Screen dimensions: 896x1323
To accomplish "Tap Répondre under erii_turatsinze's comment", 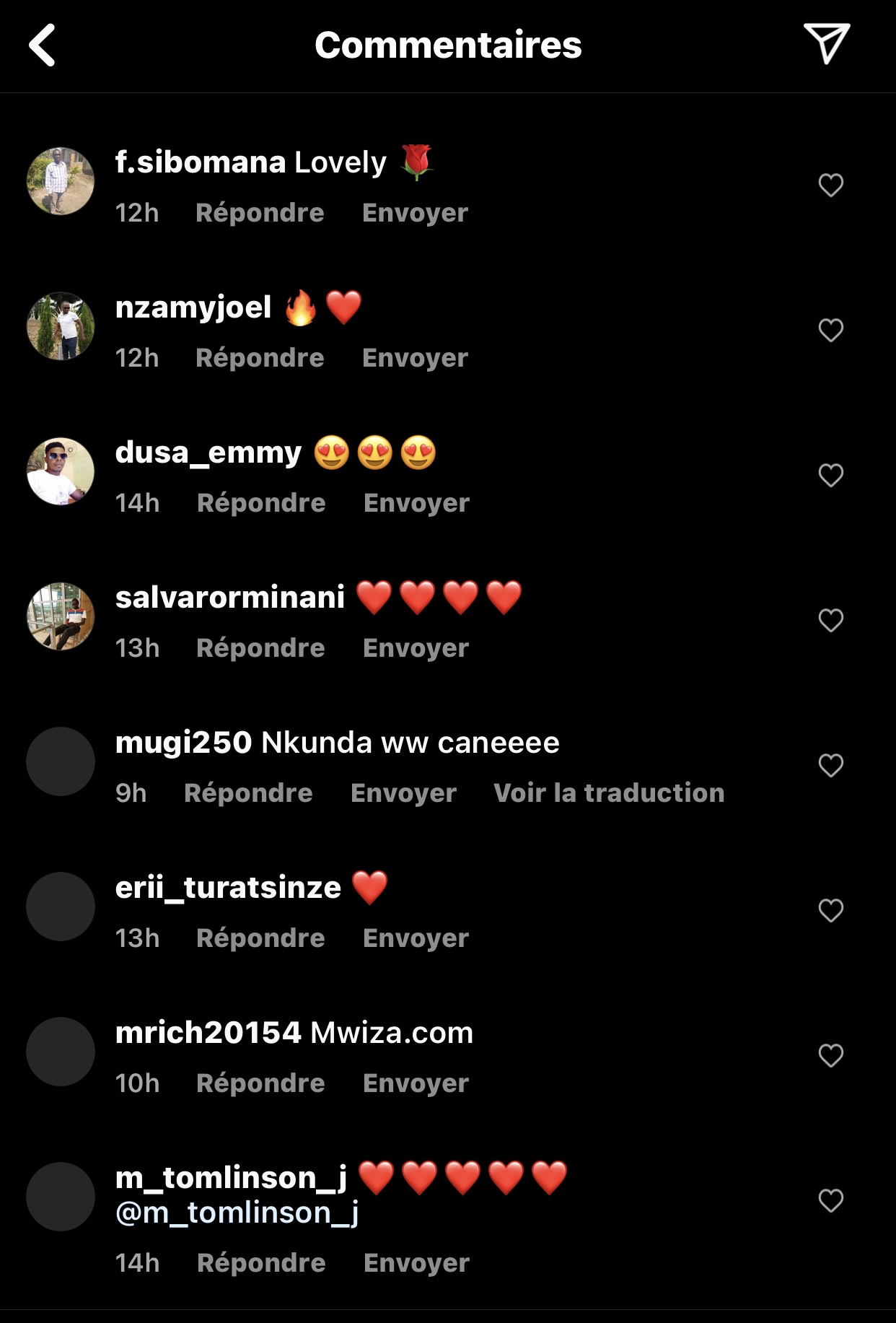I will [x=260, y=938].
